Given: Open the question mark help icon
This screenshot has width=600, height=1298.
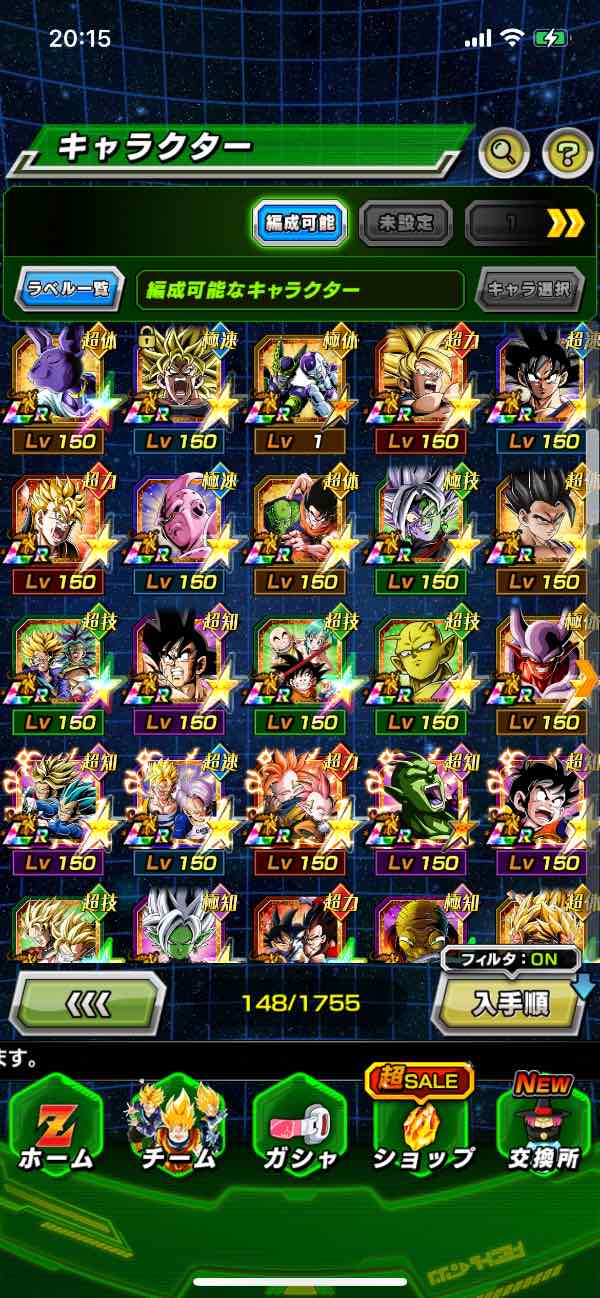Looking at the screenshot, I should pyautogui.click(x=567, y=152).
